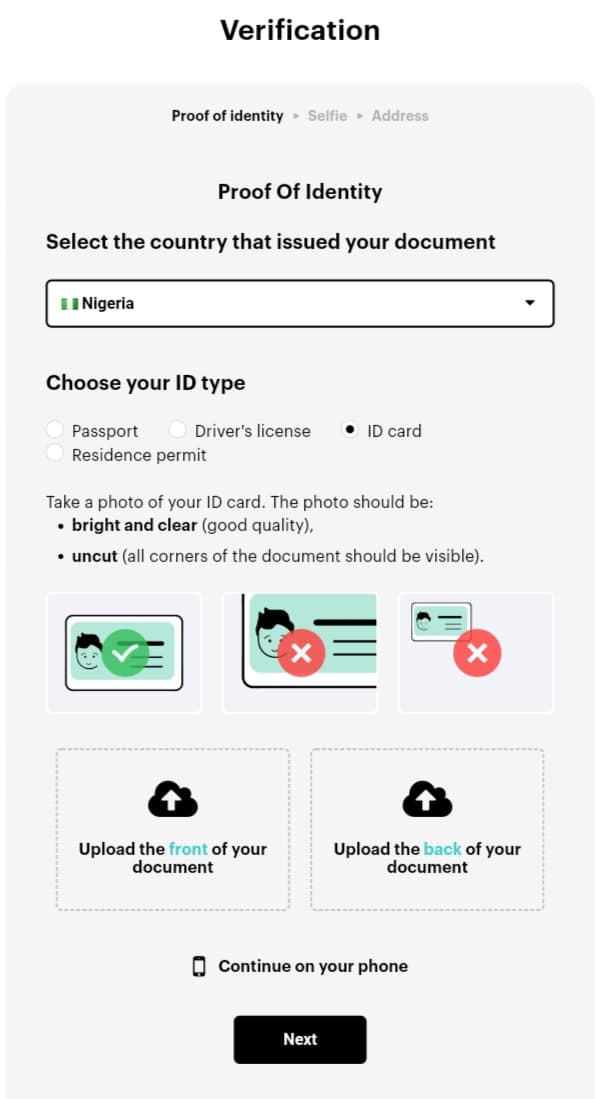Tap the Next button
The height and width of the screenshot is (1099, 606).
pyautogui.click(x=300, y=1039)
